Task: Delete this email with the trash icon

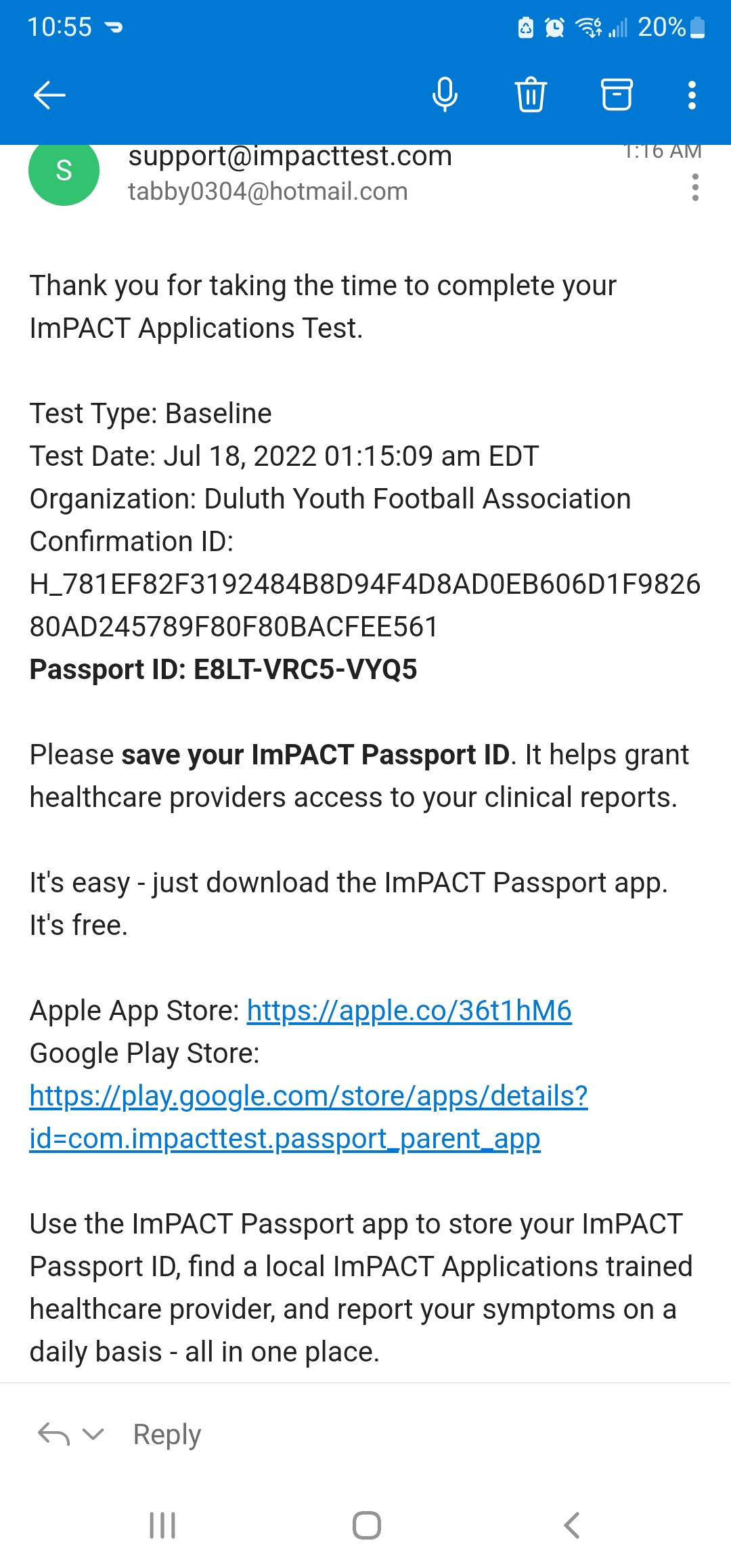Action: click(x=531, y=95)
